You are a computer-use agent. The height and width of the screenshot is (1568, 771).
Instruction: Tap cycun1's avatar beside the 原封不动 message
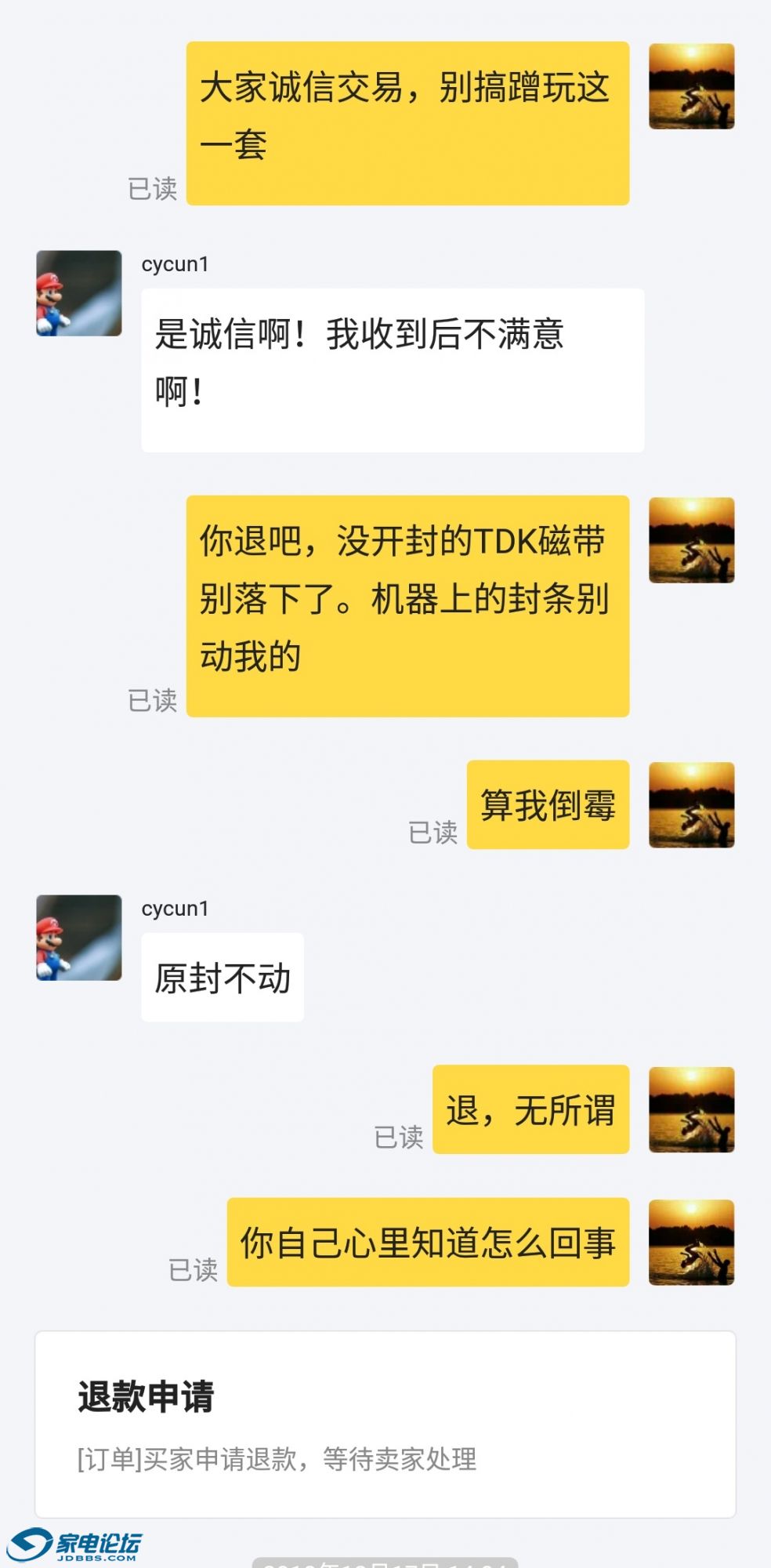[x=79, y=938]
